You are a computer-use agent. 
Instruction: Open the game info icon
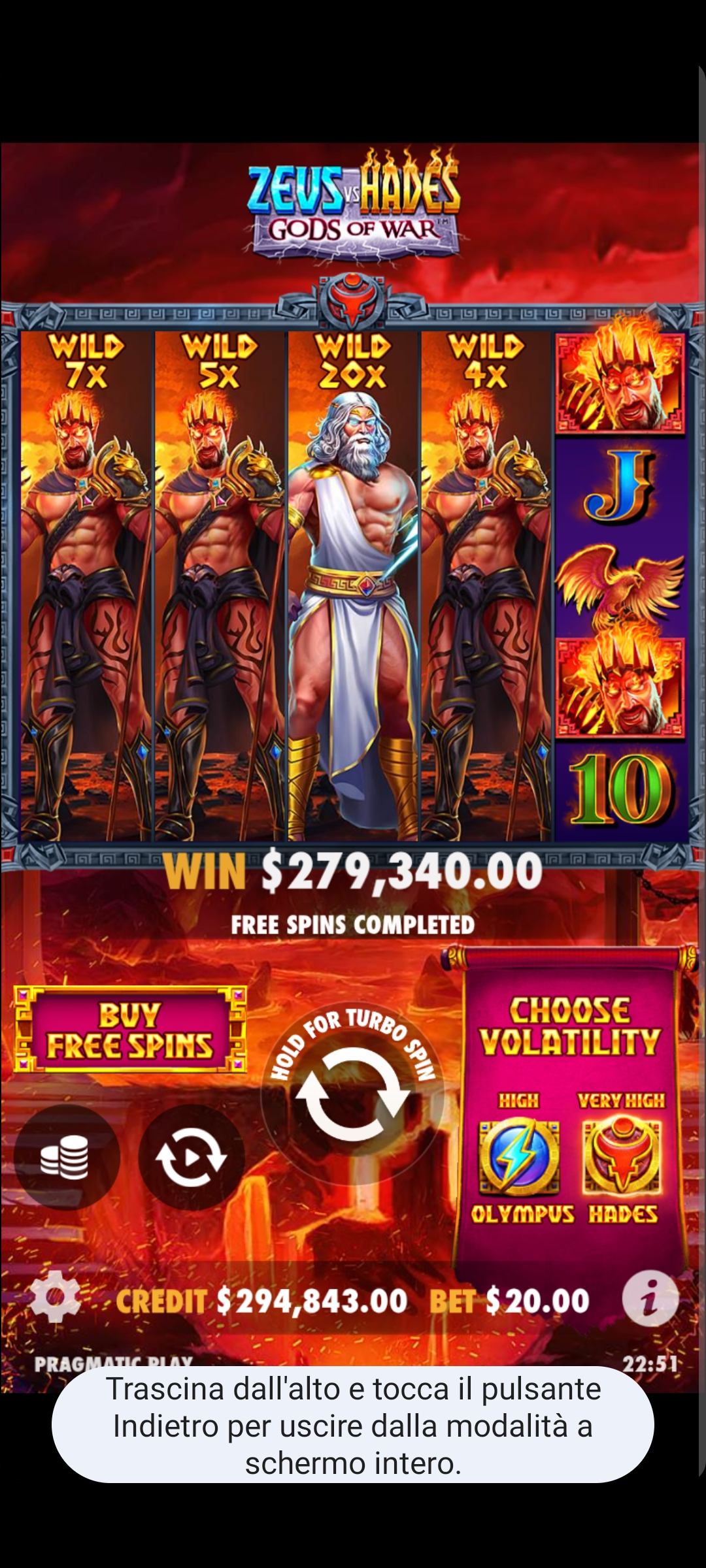pyautogui.click(x=649, y=1298)
